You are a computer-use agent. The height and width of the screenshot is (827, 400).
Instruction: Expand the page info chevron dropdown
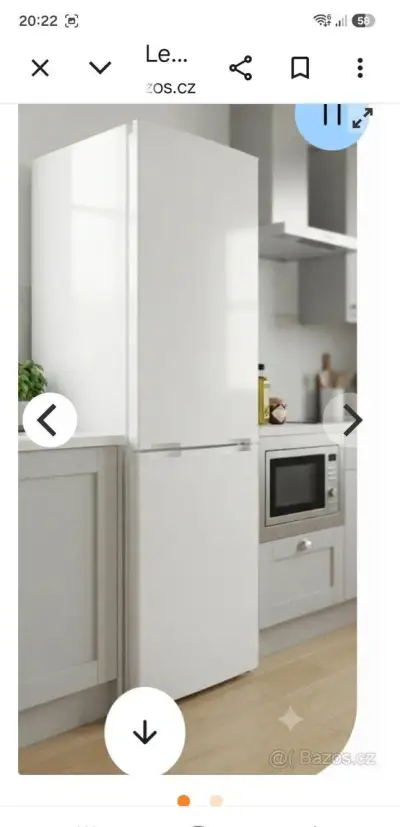click(x=100, y=68)
